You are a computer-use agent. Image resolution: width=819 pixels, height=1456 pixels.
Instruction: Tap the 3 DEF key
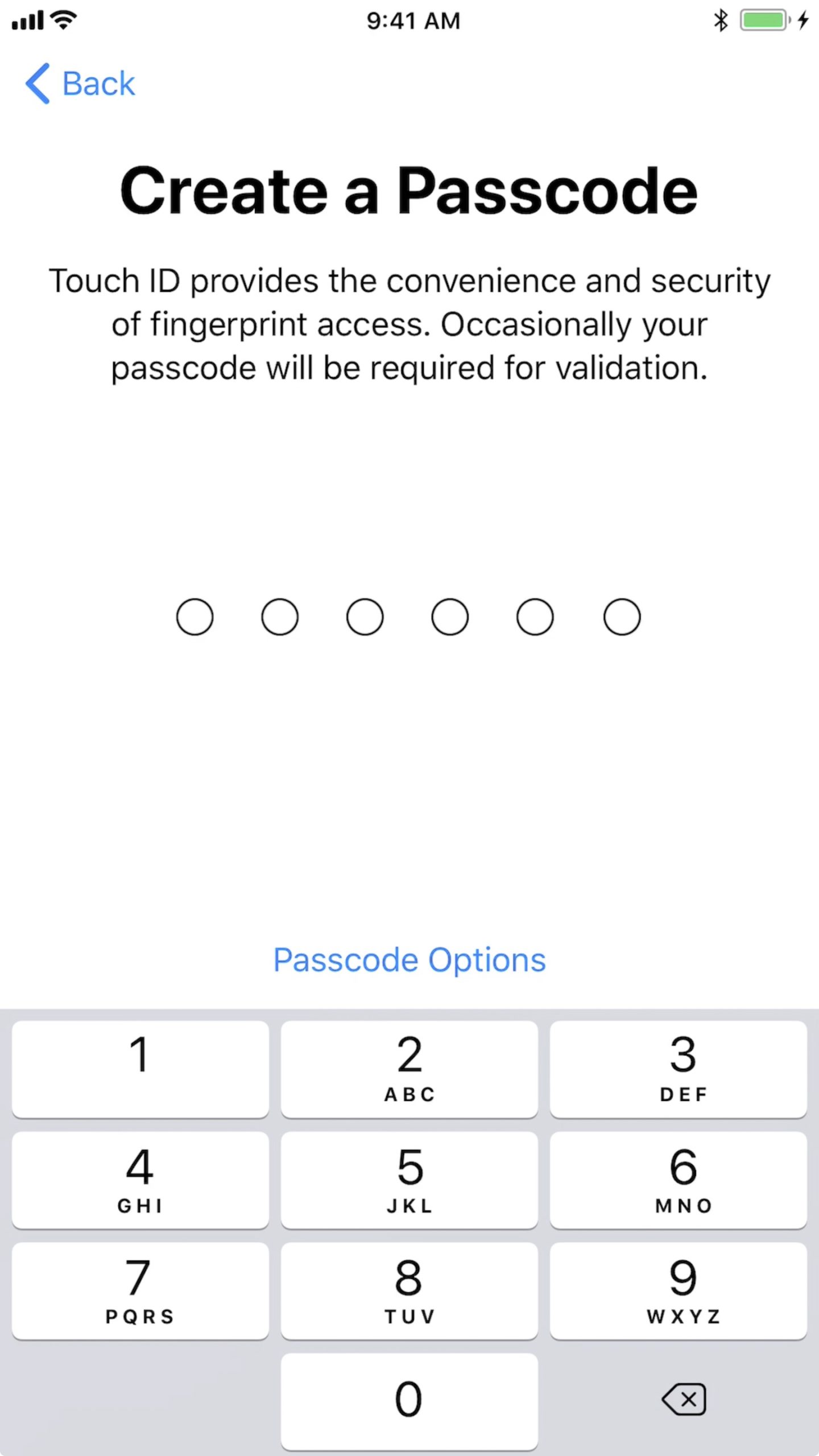(679, 1068)
